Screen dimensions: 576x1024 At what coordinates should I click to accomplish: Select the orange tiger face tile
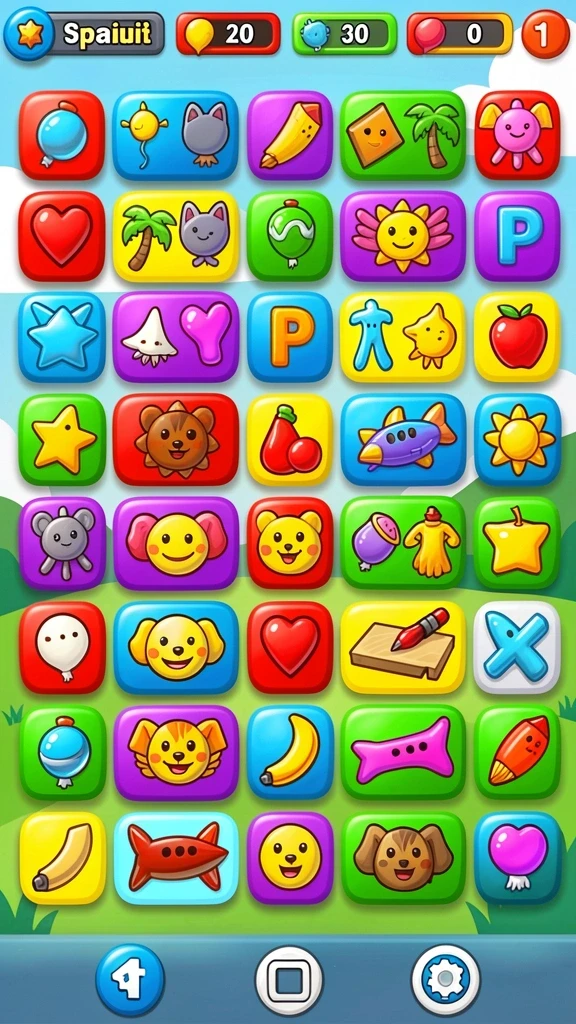tap(176, 752)
